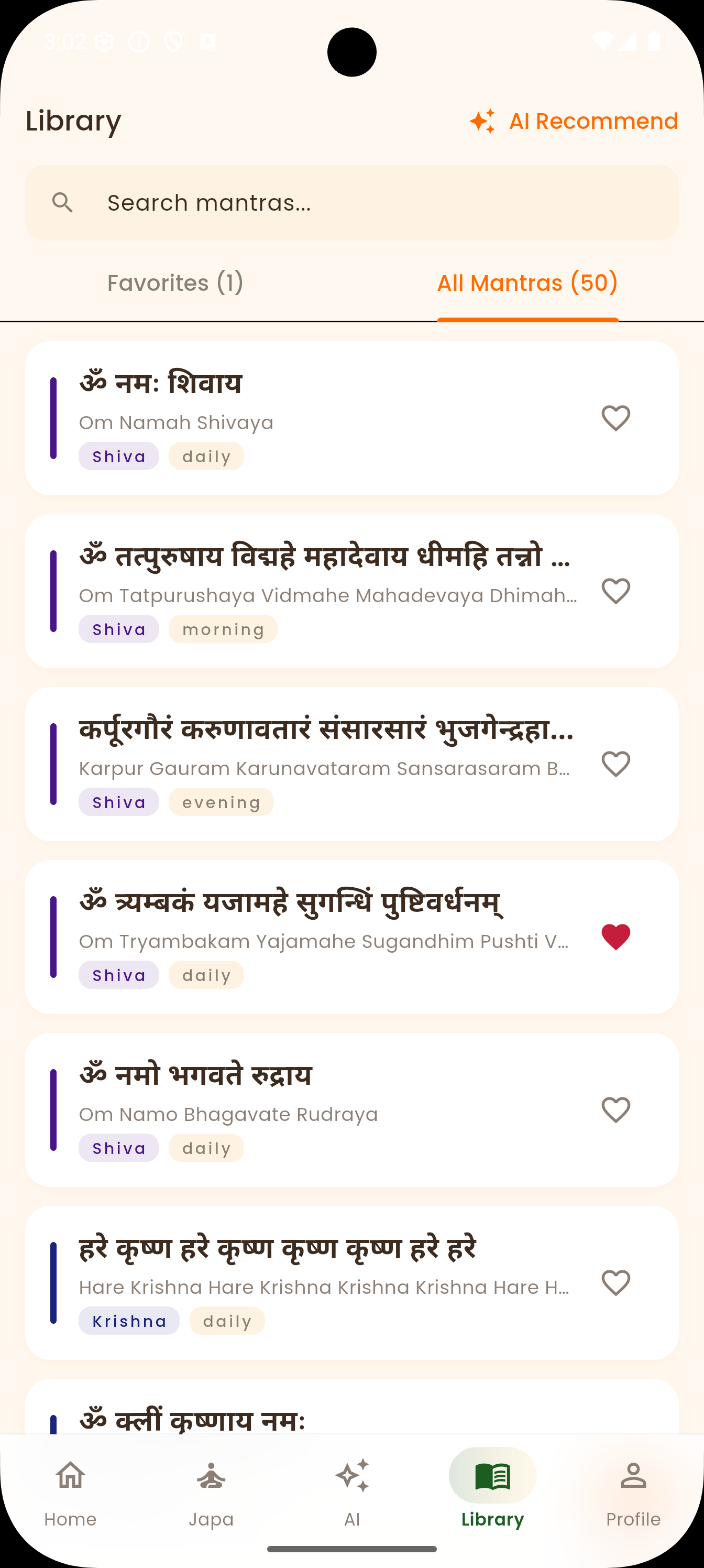This screenshot has height=1568, width=704.
Task: Tap the evening tag chip
Action: [221, 802]
